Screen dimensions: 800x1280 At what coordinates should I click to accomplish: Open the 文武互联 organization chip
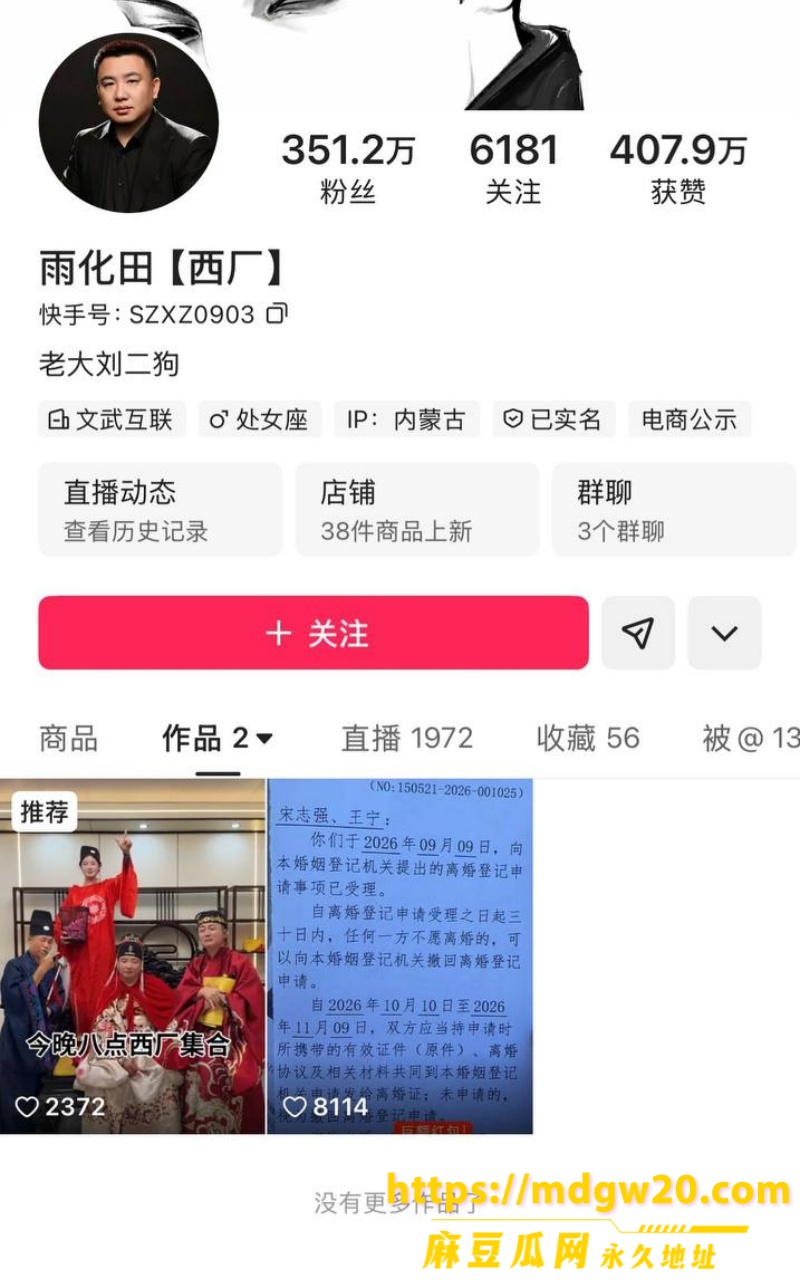112,419
